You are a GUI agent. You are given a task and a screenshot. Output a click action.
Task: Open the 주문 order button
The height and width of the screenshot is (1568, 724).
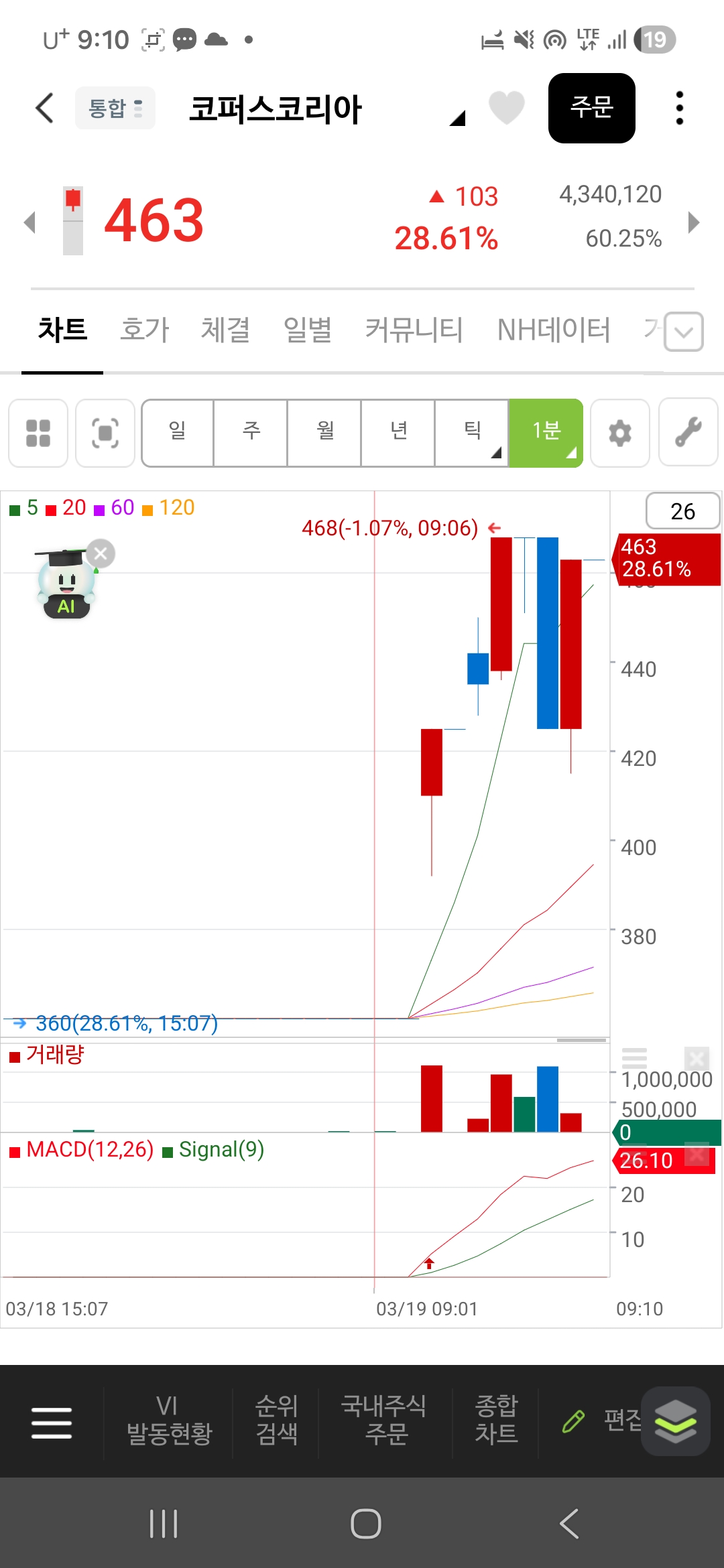pyautogui.click(x=592, y=108)
